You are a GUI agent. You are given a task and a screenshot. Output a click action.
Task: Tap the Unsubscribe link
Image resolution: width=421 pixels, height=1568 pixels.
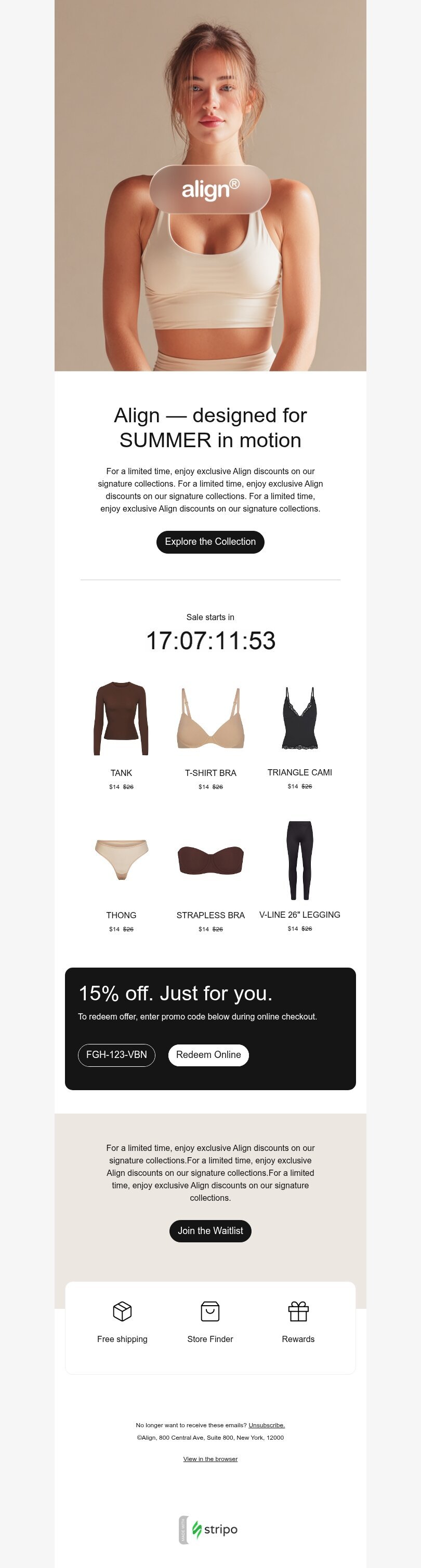point(266,1425)
